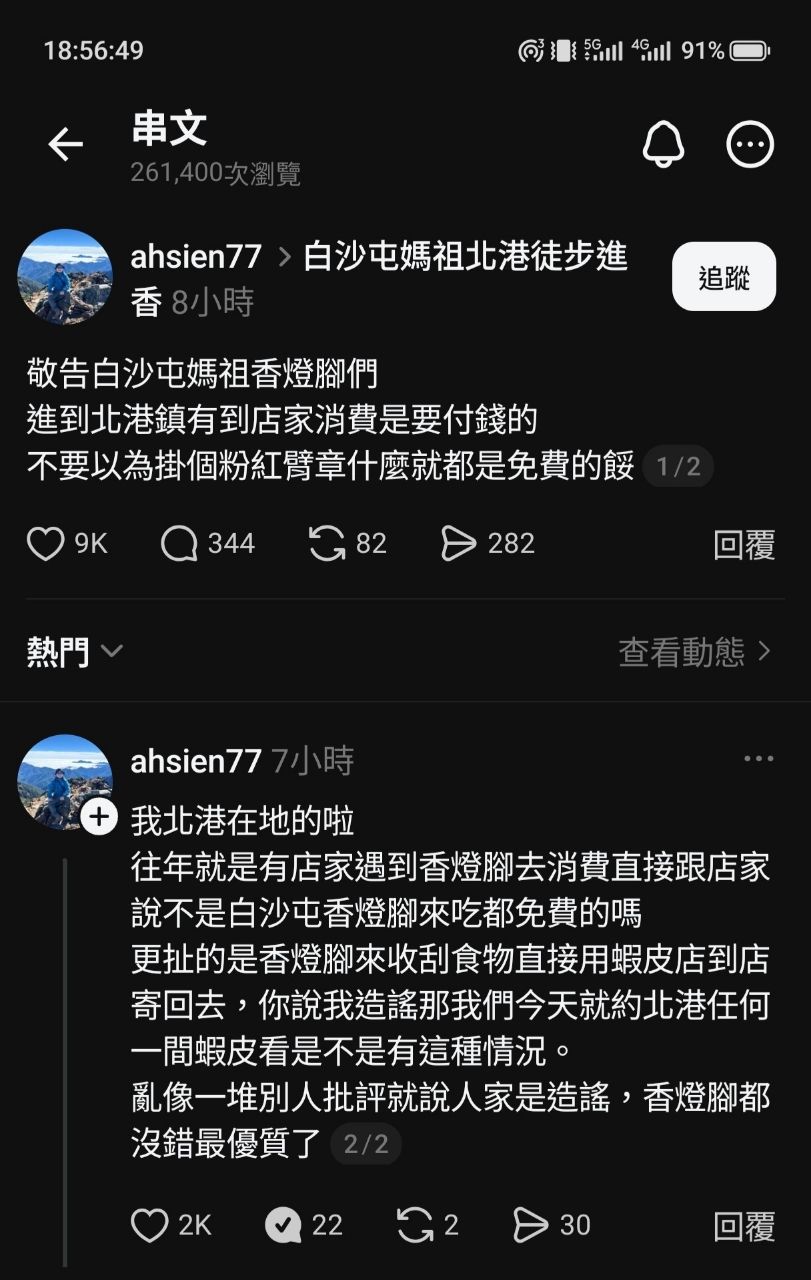Repost the reply with 2 reposts
Screen dimensions: 811x1280
coord(415,1224)
